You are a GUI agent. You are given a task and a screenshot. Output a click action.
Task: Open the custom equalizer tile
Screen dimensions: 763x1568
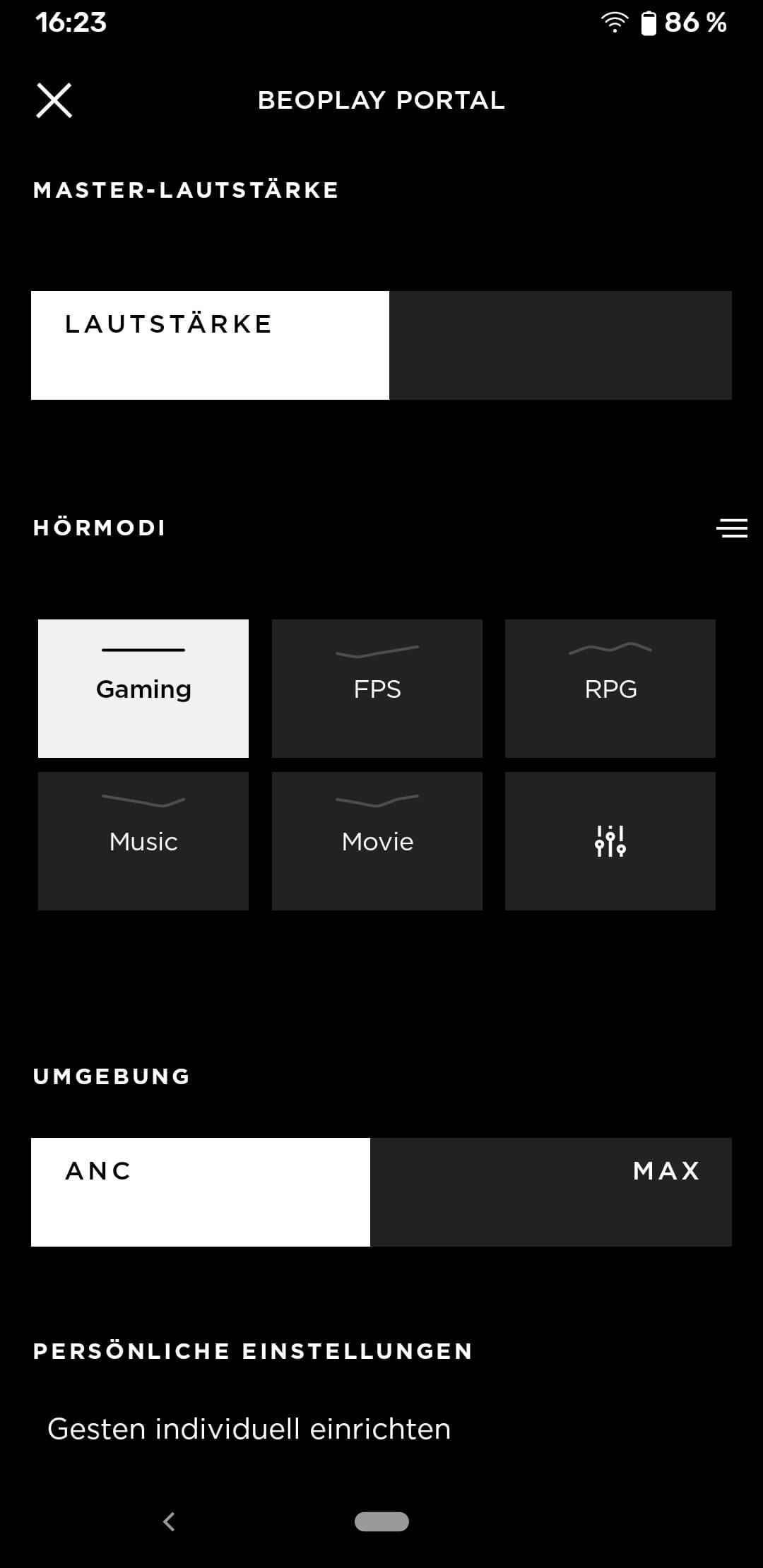click(610, 841)
